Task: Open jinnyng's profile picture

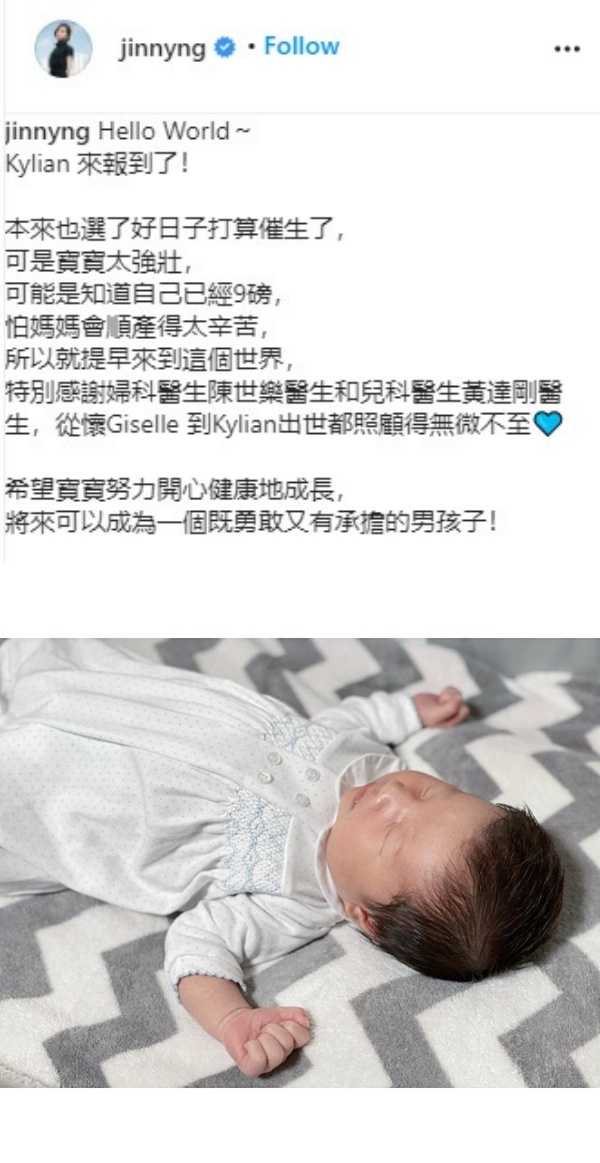Action: click(x=63, y=48)
